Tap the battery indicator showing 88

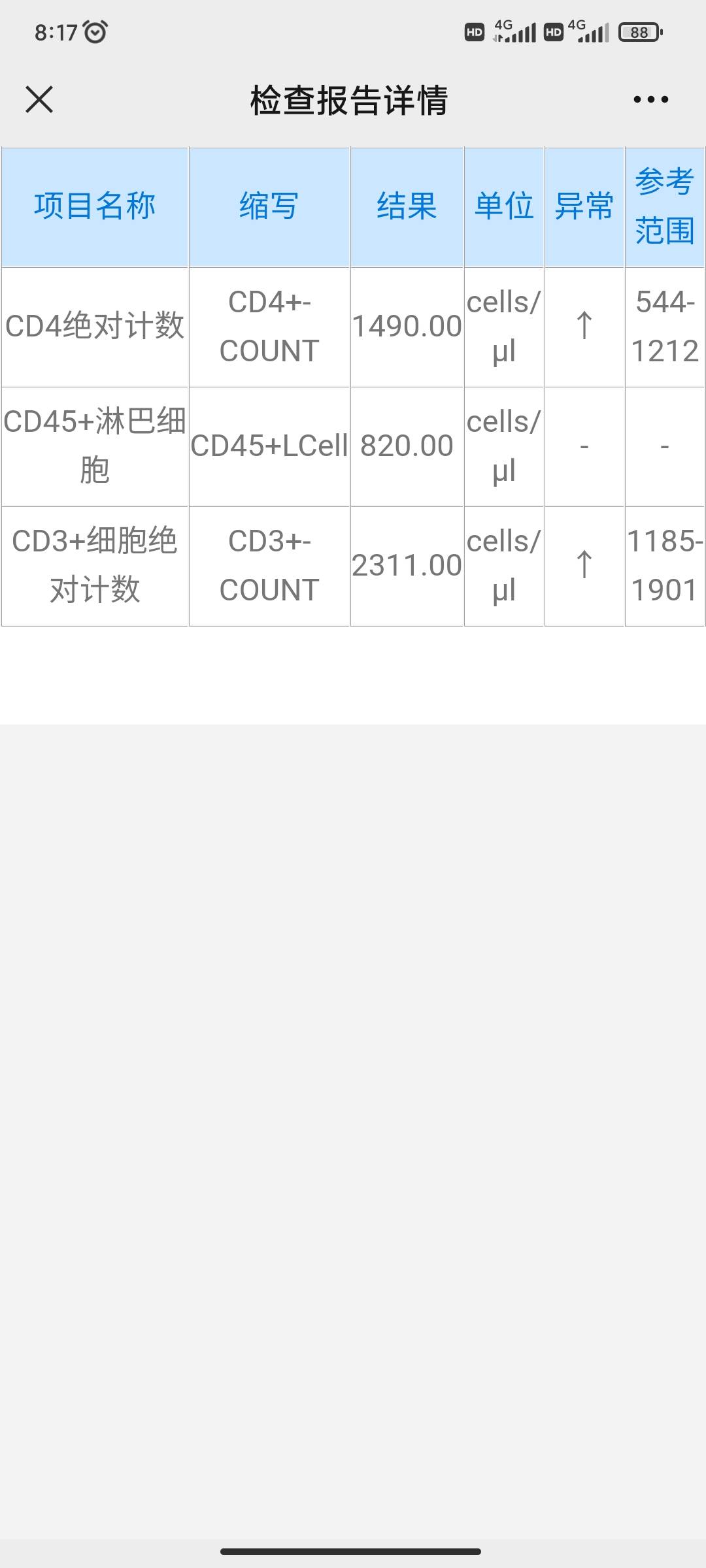(639, 31)
